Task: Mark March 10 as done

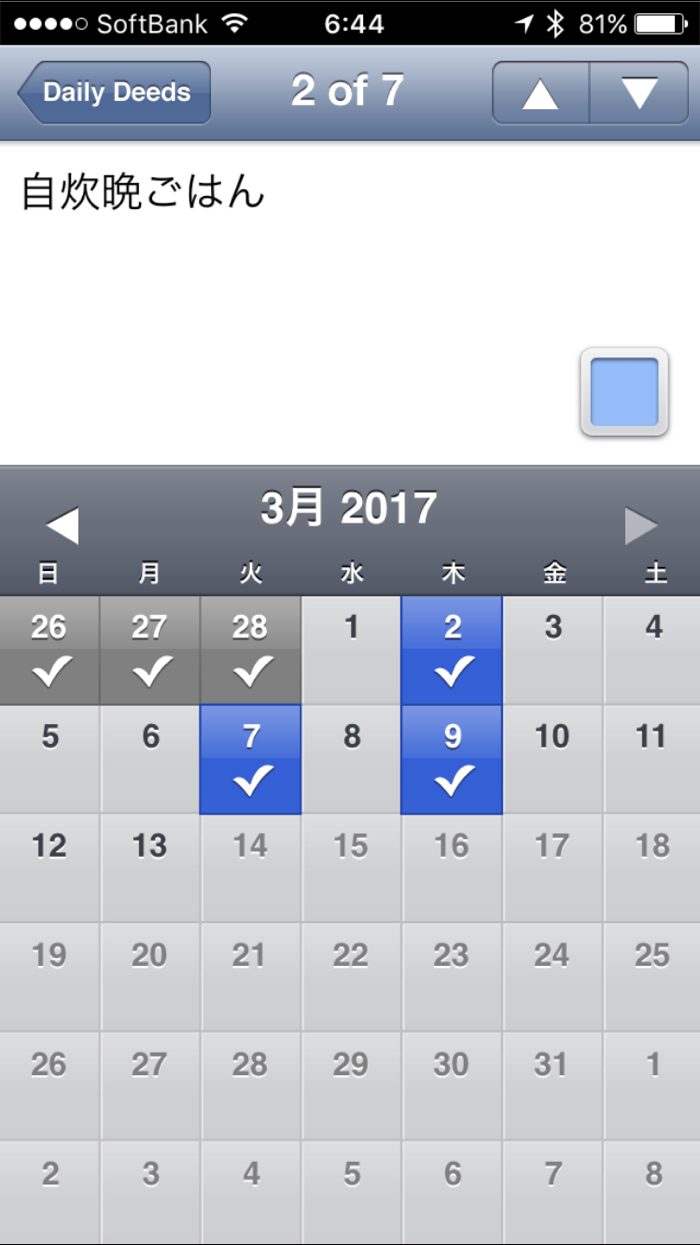Action: 552,759
